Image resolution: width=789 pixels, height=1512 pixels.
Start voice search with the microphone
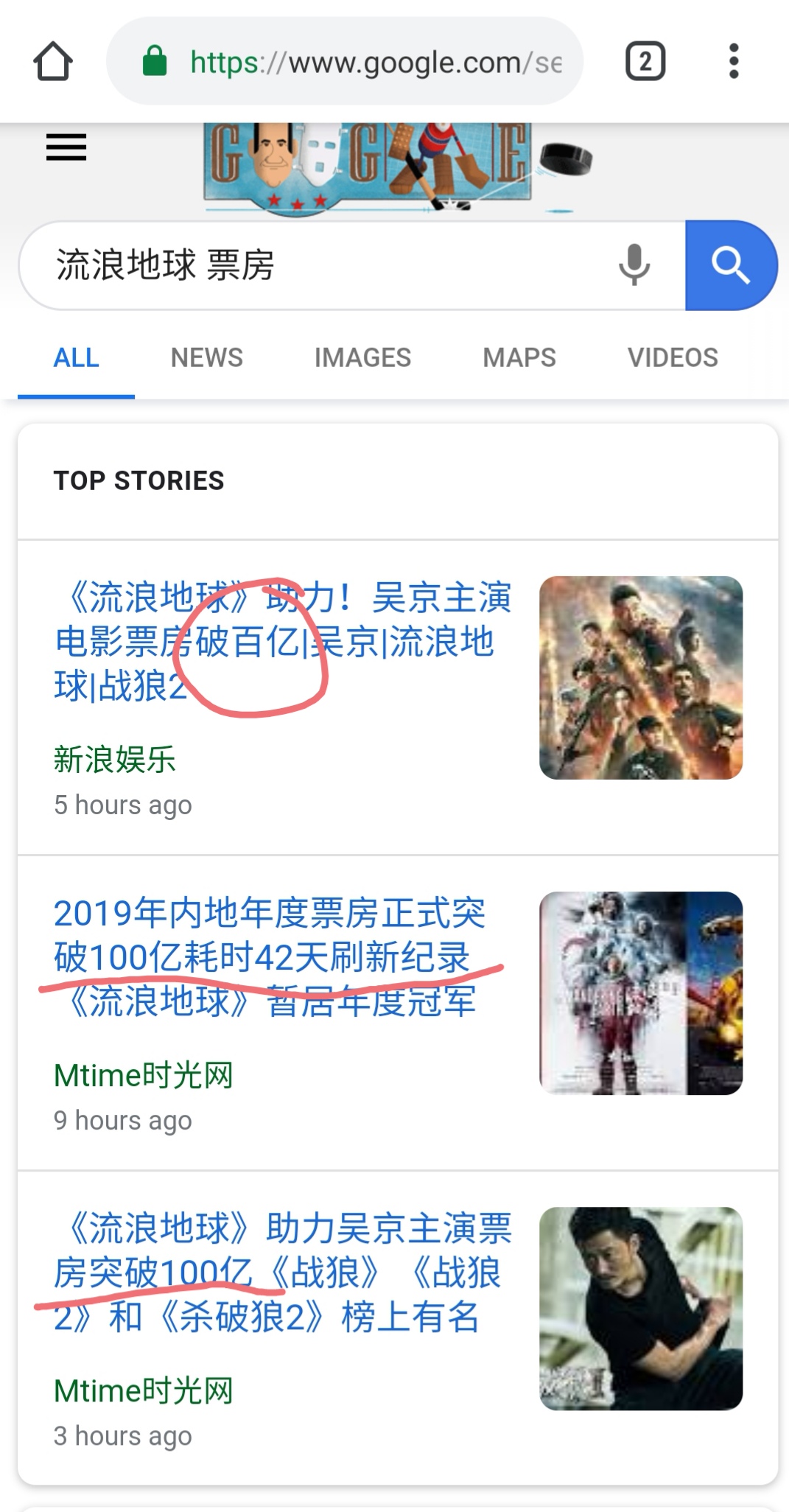point(634,265)
